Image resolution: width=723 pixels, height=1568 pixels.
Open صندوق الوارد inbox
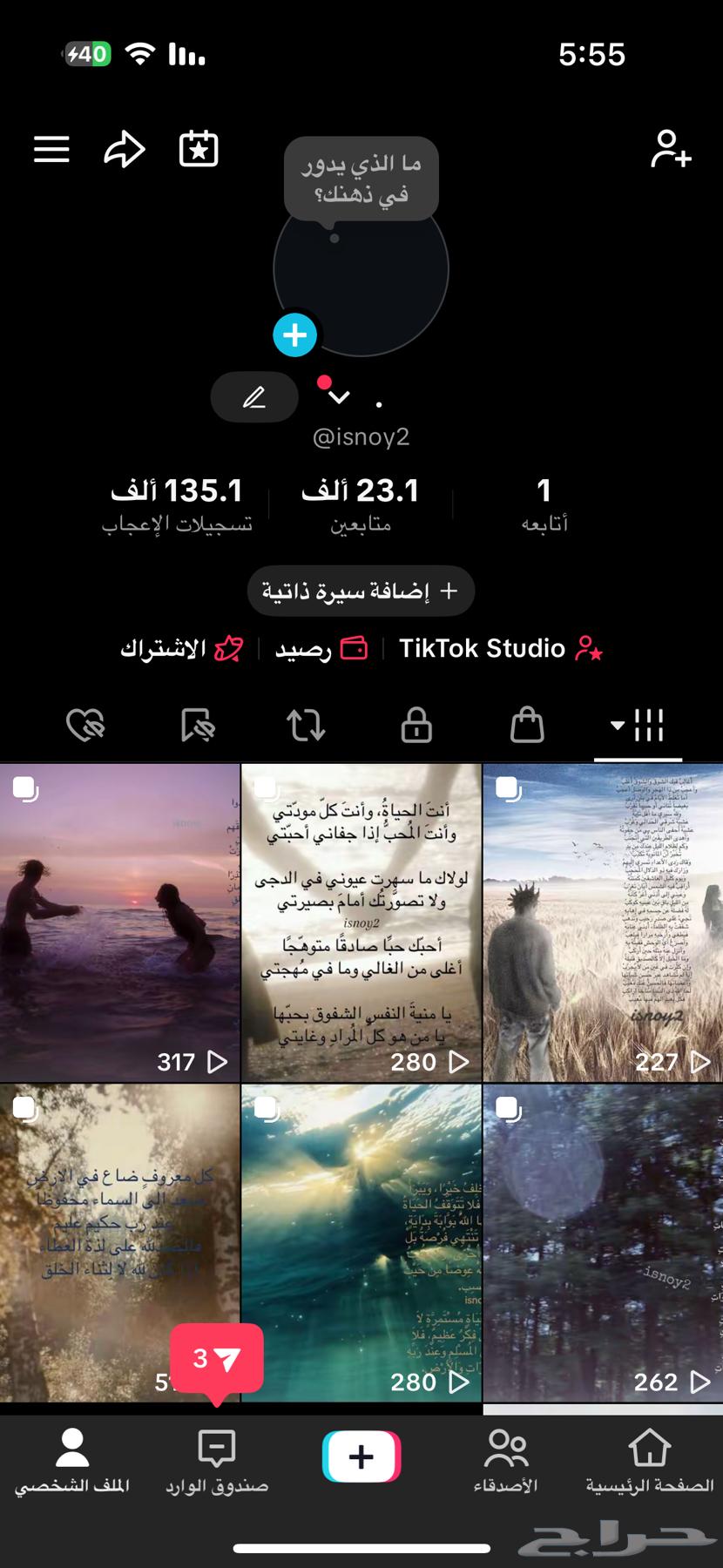pos(215,1459)
